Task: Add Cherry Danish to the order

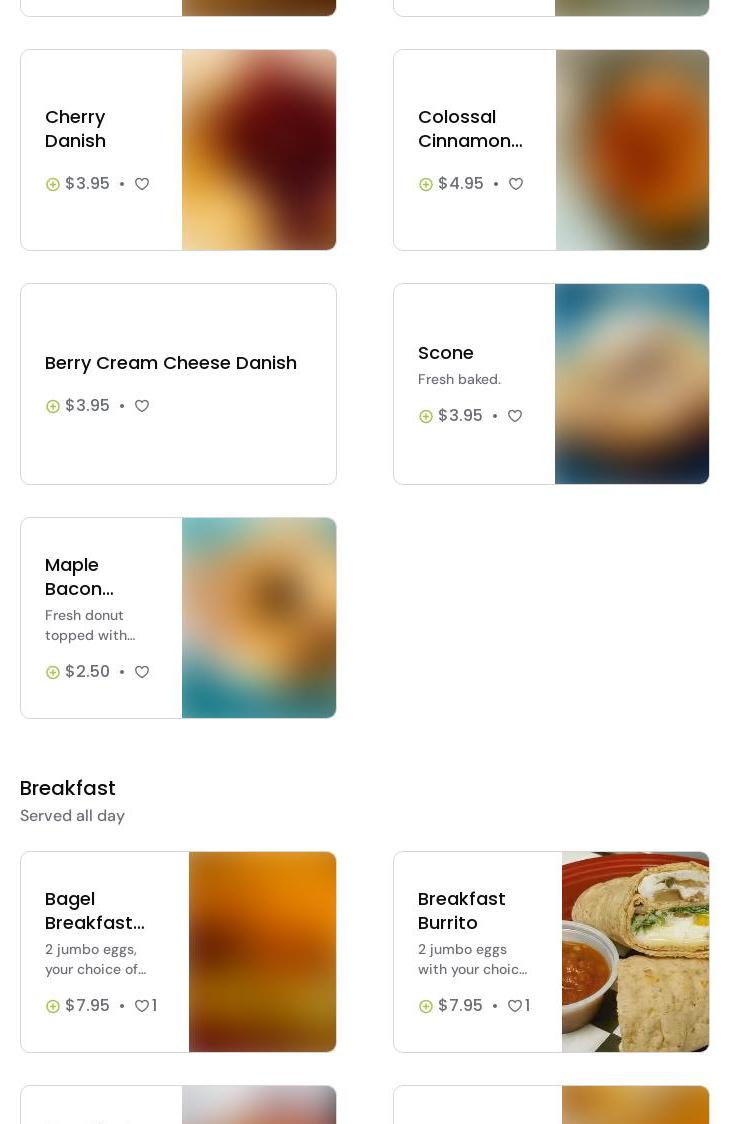Action: coord(53,184)
